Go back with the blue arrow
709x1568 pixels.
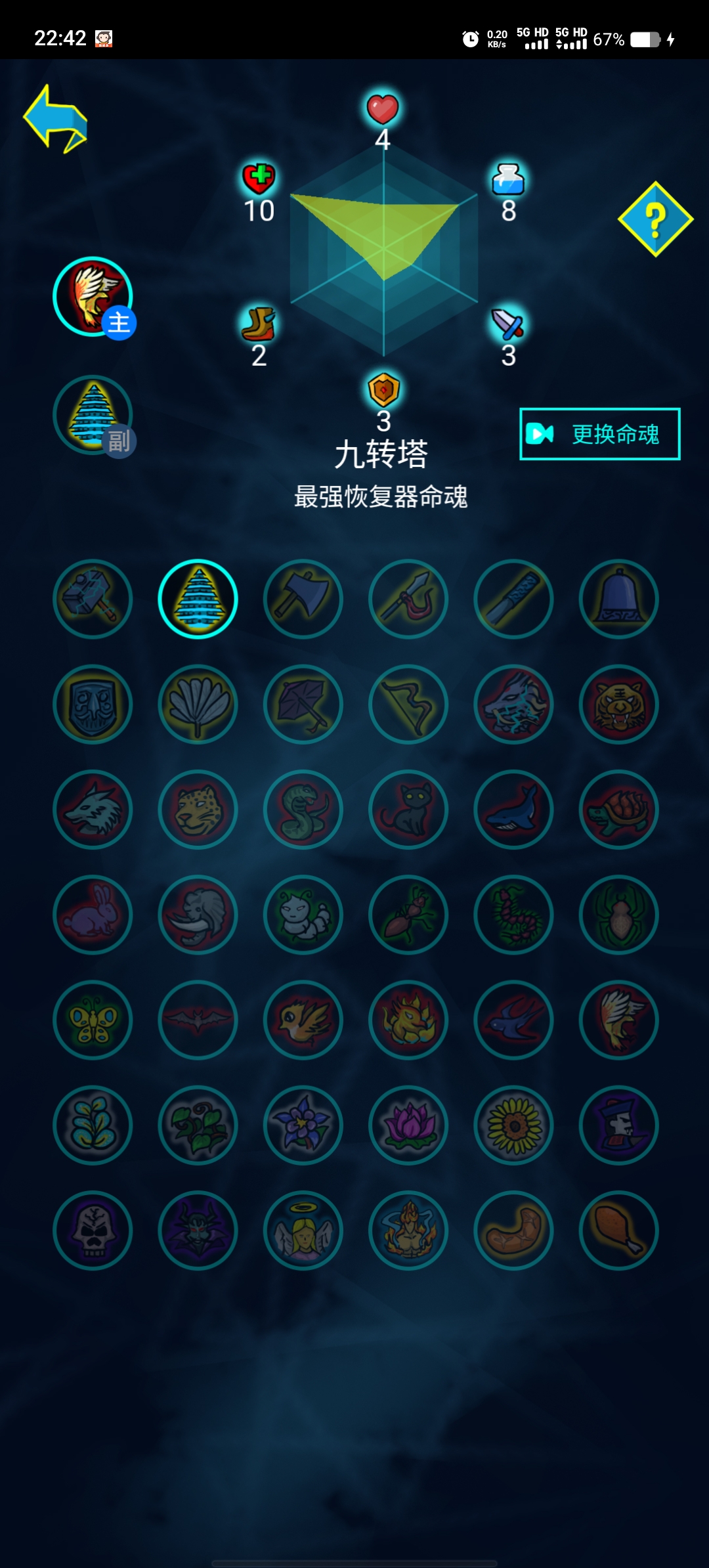(56, 120)
